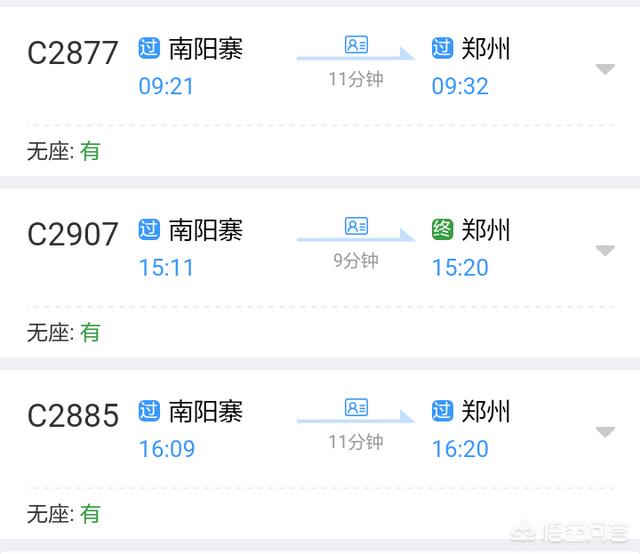The image size is (640, 554).
Task: Expand the dropdown arrow for C2907
Action: (604, 250)
